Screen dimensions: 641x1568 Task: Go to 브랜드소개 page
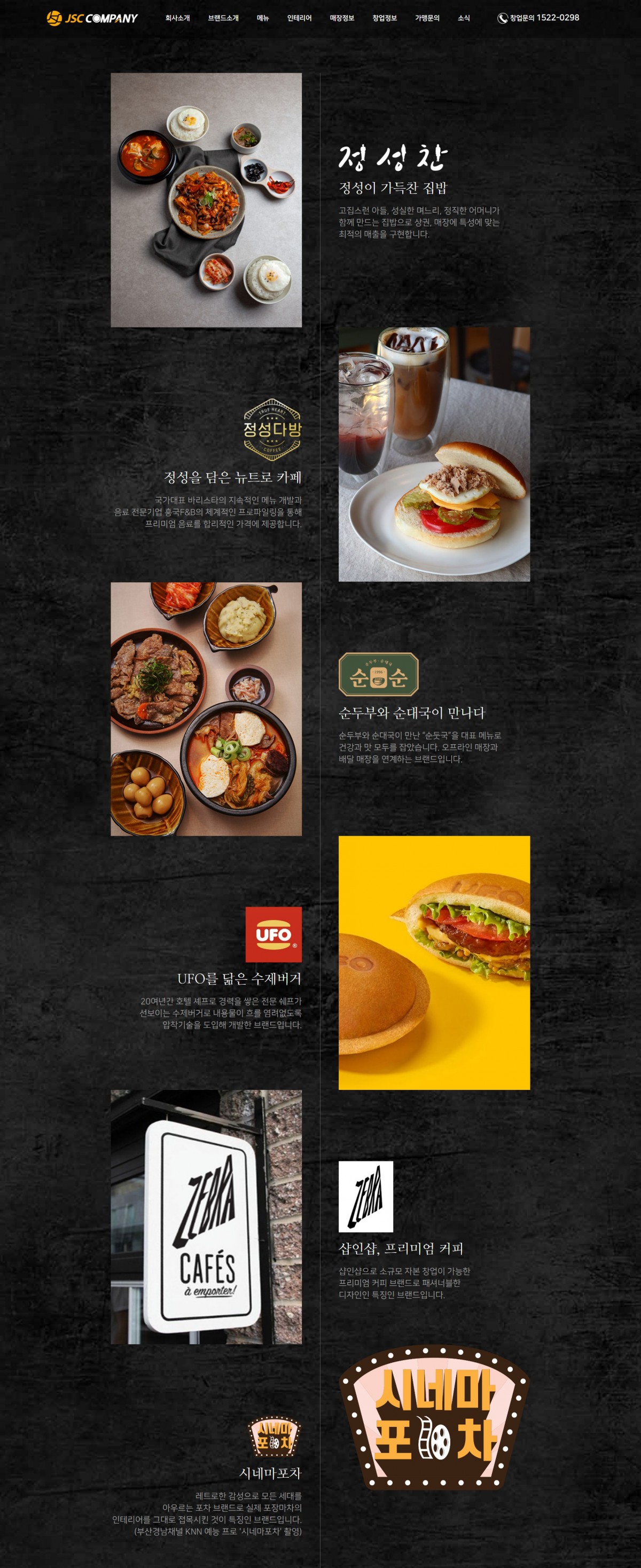point(223,18)
